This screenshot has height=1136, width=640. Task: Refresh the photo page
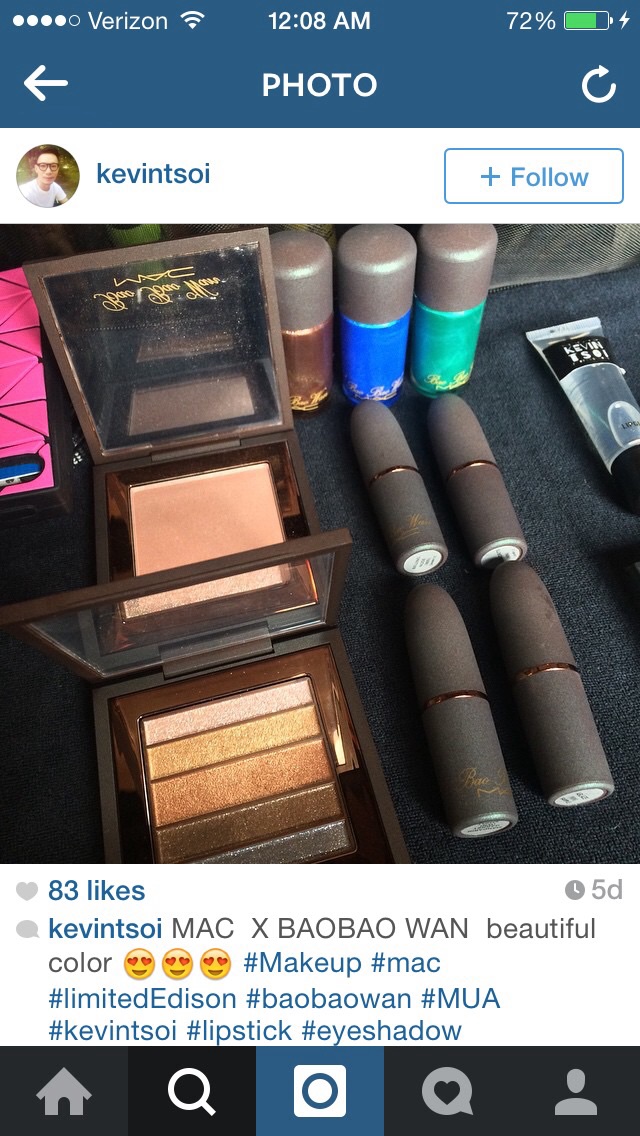click(599, 85)
